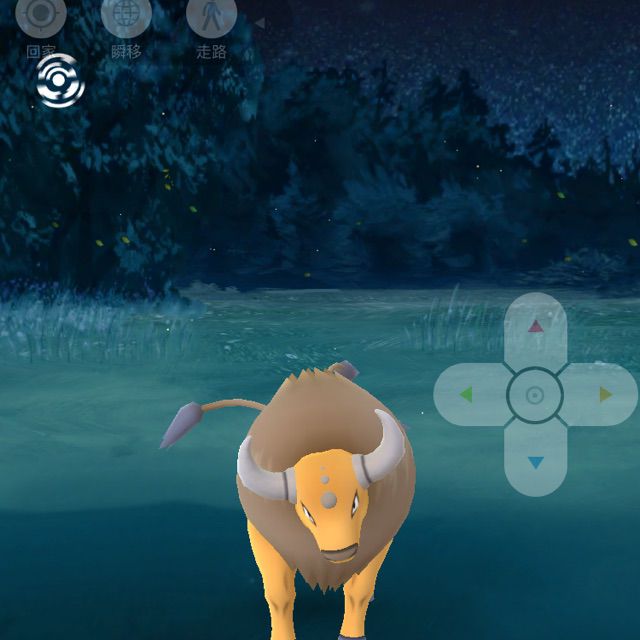Move up with the joystick's up arrow
640x640 pixels.
pyautogui.click(x=535, y=326)
